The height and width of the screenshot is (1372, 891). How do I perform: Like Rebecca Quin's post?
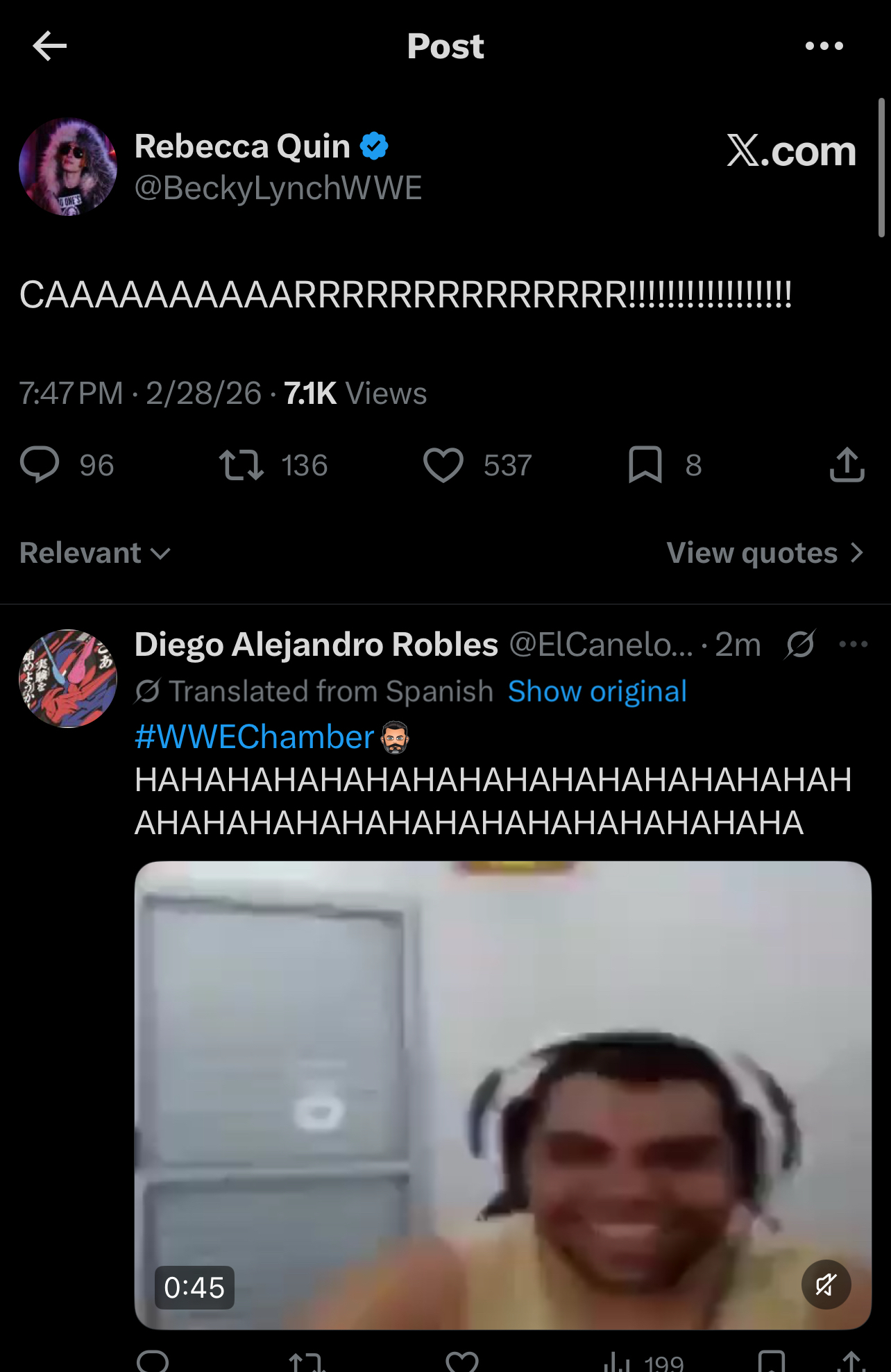pyautogui.click(x=443, y=465)
